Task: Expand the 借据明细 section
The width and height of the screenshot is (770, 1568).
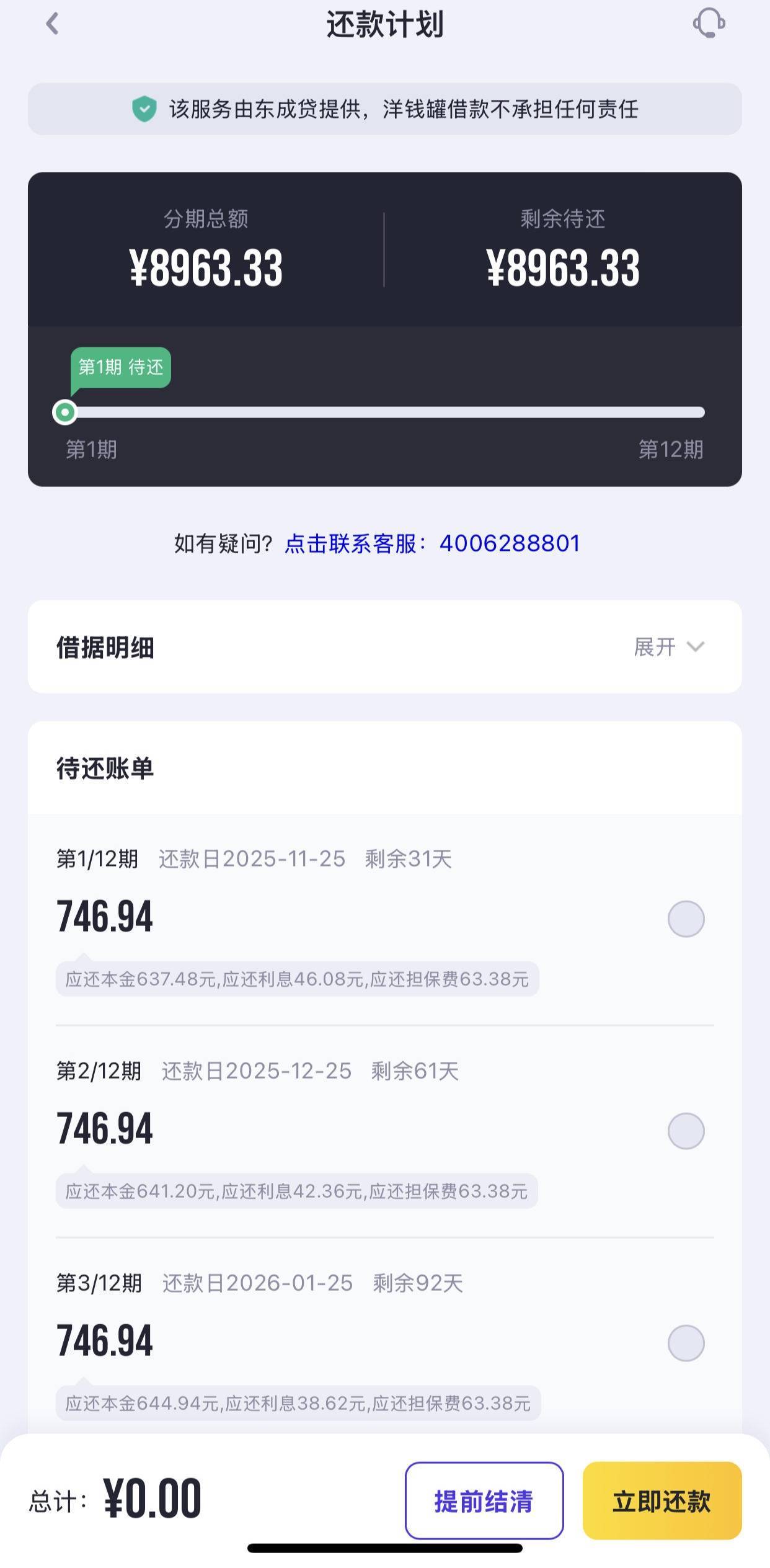Action: 669,647
